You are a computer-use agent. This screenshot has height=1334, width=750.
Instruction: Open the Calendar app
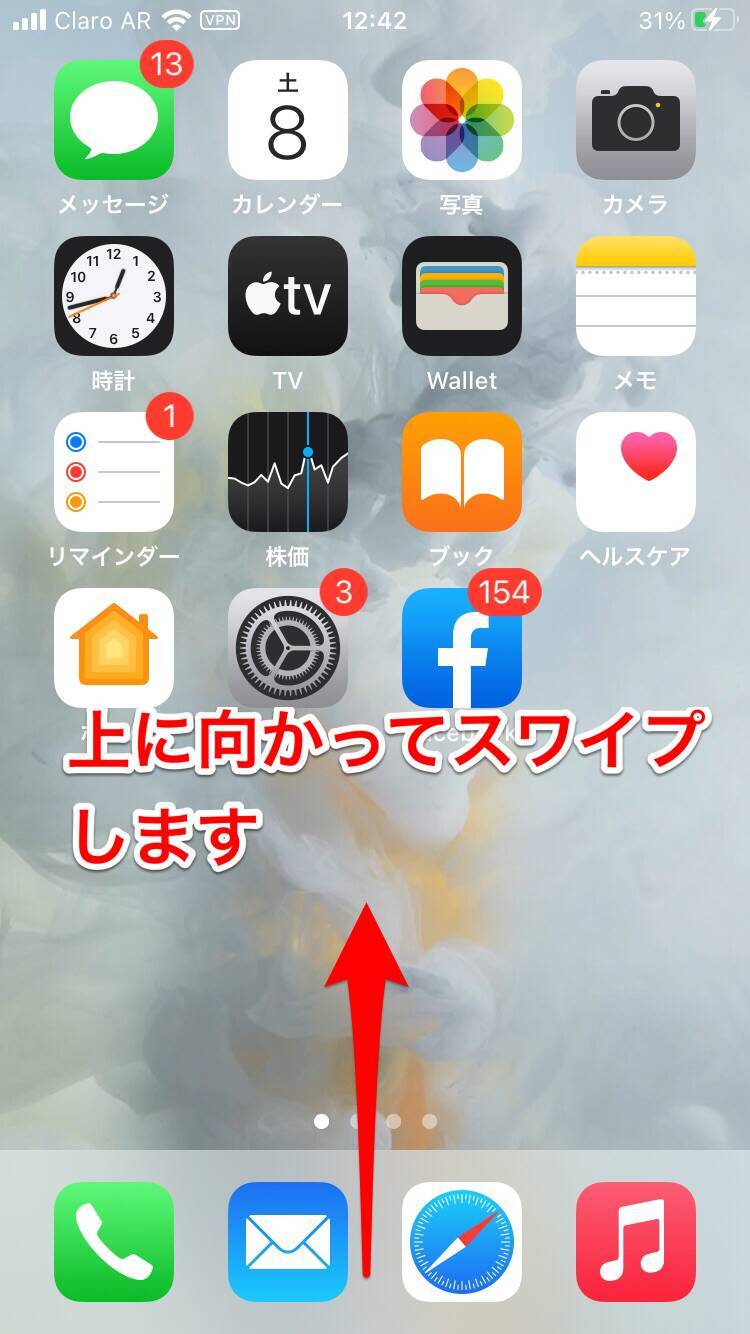pos(287,120)
